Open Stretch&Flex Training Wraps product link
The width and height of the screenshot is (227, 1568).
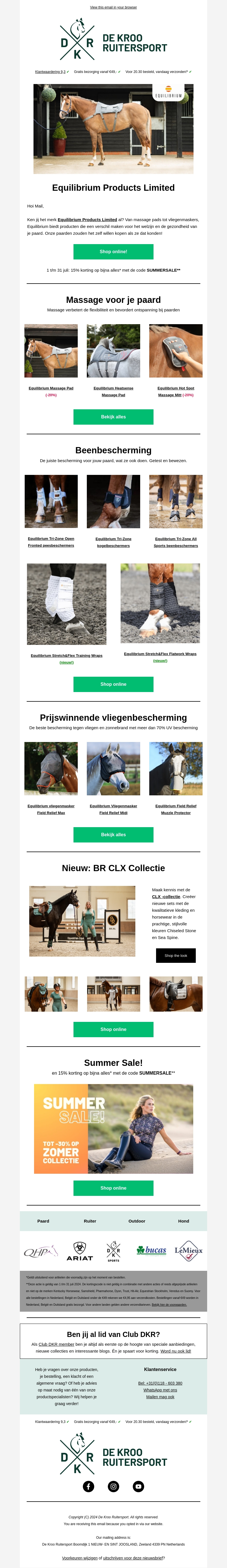(x=66, y=656)
